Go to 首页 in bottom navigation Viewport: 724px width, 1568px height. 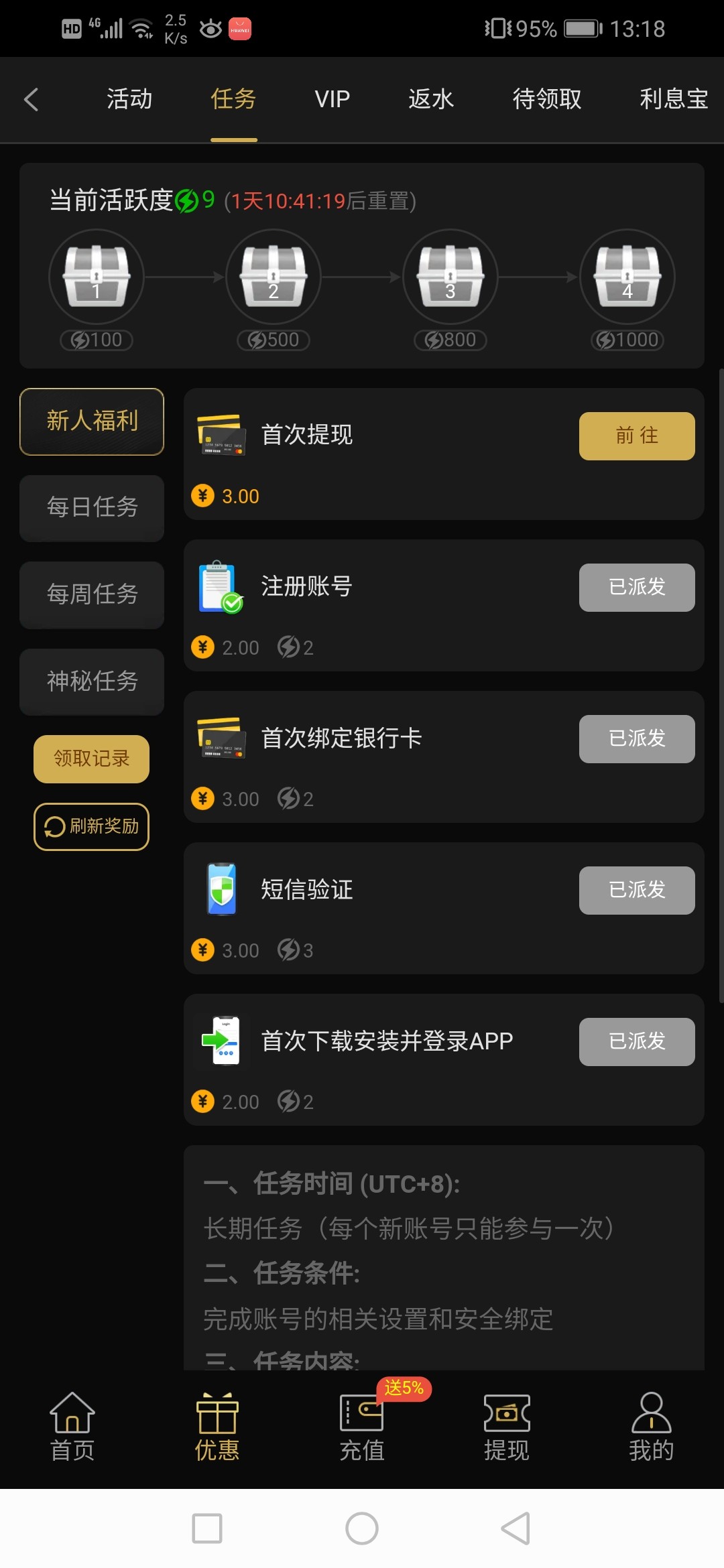pyautogui.click(x=72, y=1427)
